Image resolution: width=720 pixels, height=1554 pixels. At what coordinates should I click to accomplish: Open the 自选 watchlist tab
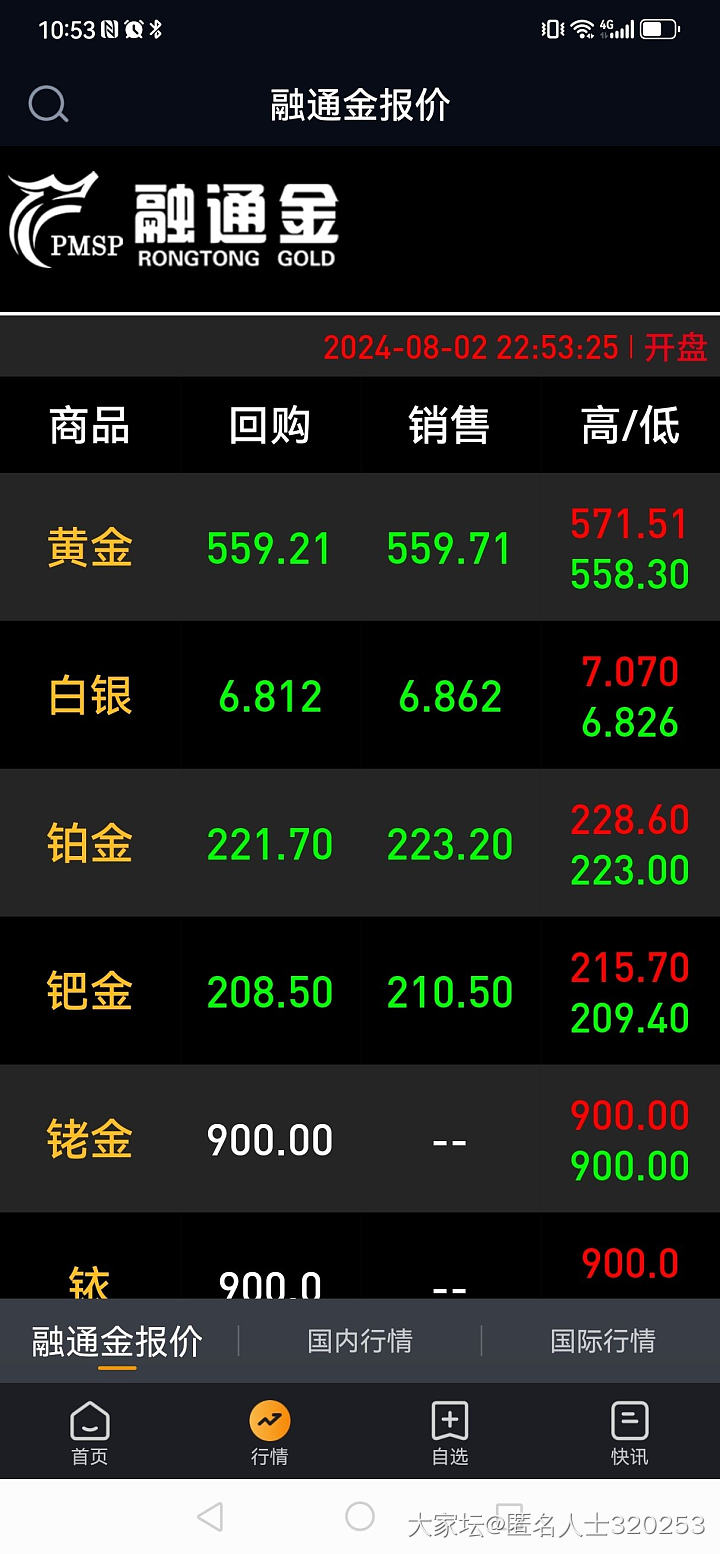tap(450, 1432)
